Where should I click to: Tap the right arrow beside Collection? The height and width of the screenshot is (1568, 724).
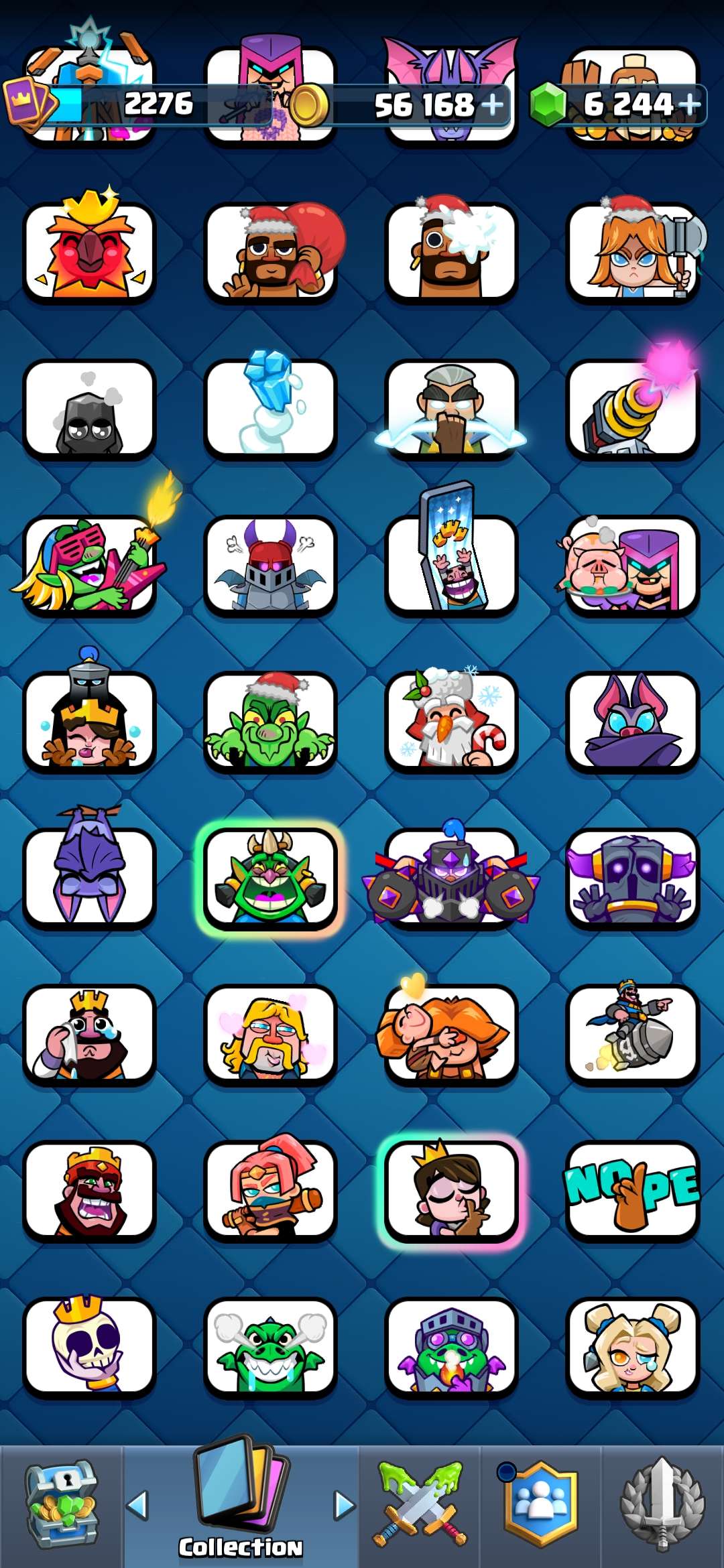pyautogui.click(x=345, y=1505)
